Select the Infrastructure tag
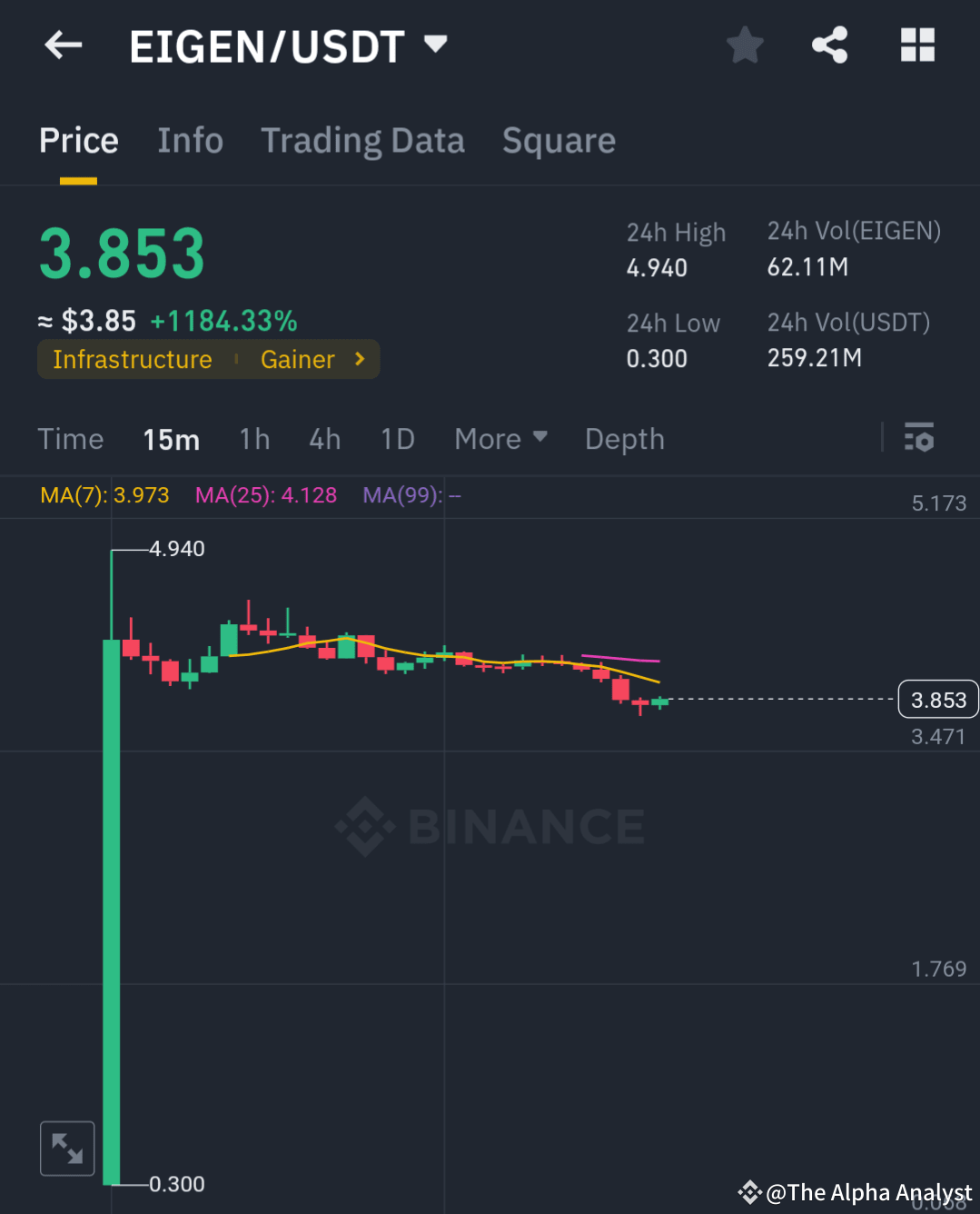980x1214 pixels. pyautogui.click(x=132, y=359)
